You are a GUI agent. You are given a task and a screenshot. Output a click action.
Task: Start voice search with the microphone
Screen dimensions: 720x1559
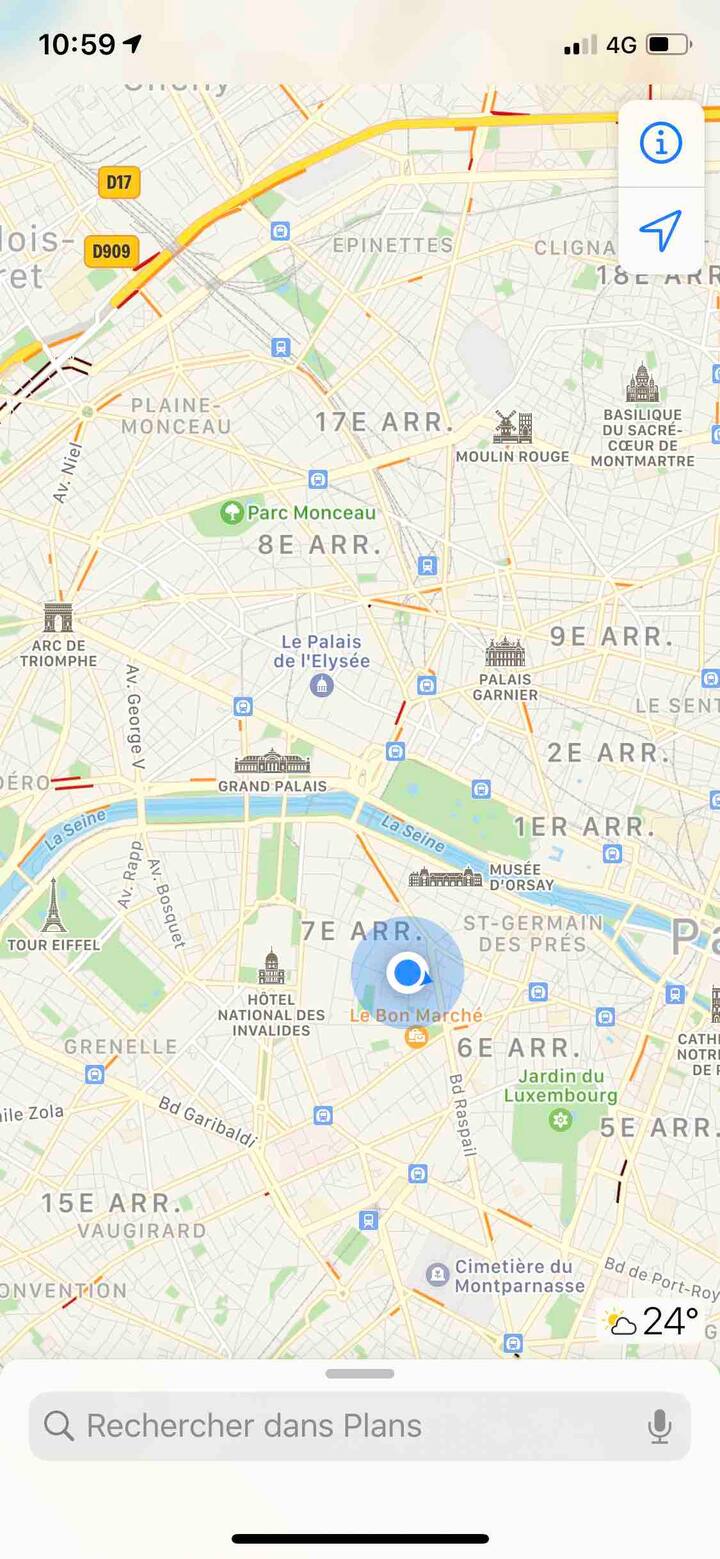(x=659, y=1427)
